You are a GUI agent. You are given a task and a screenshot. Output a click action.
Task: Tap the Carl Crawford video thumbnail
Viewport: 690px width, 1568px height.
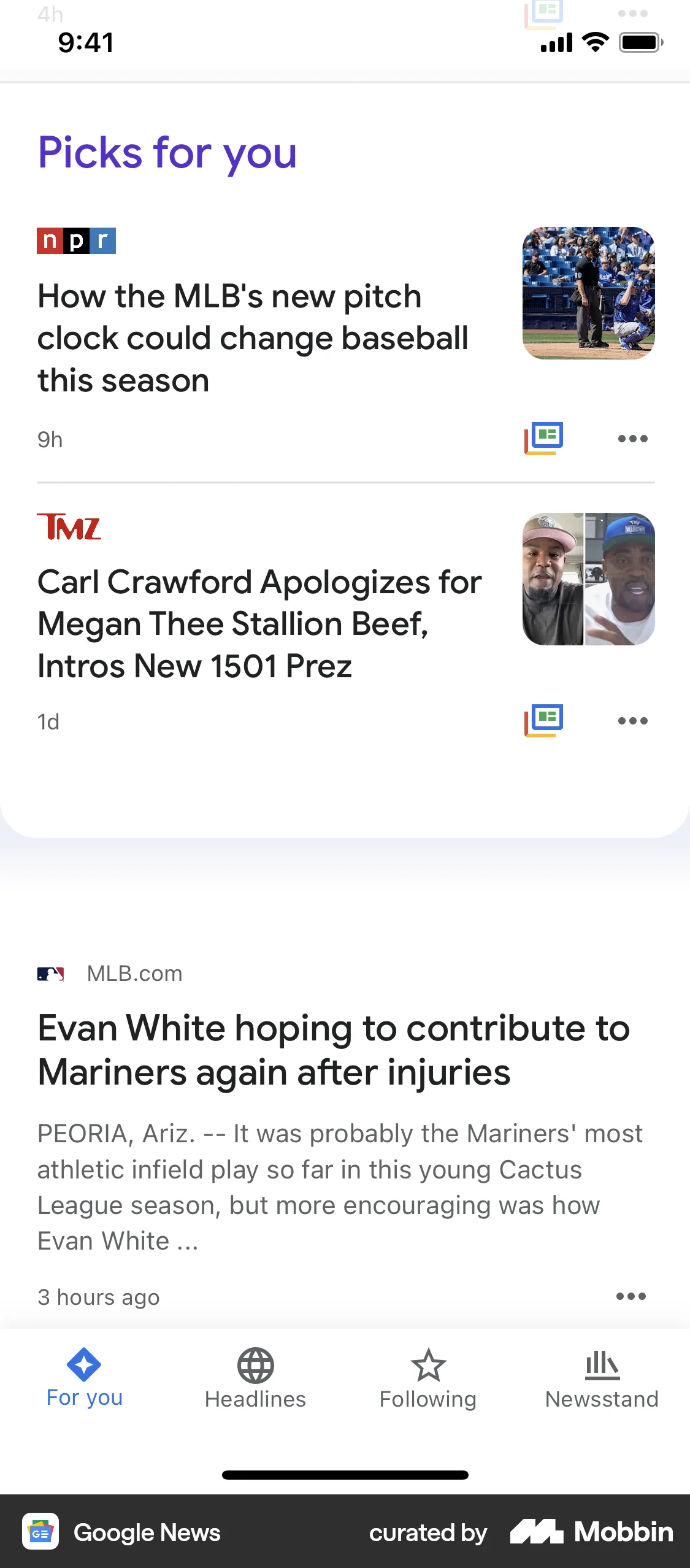click(x=588, y=580)
